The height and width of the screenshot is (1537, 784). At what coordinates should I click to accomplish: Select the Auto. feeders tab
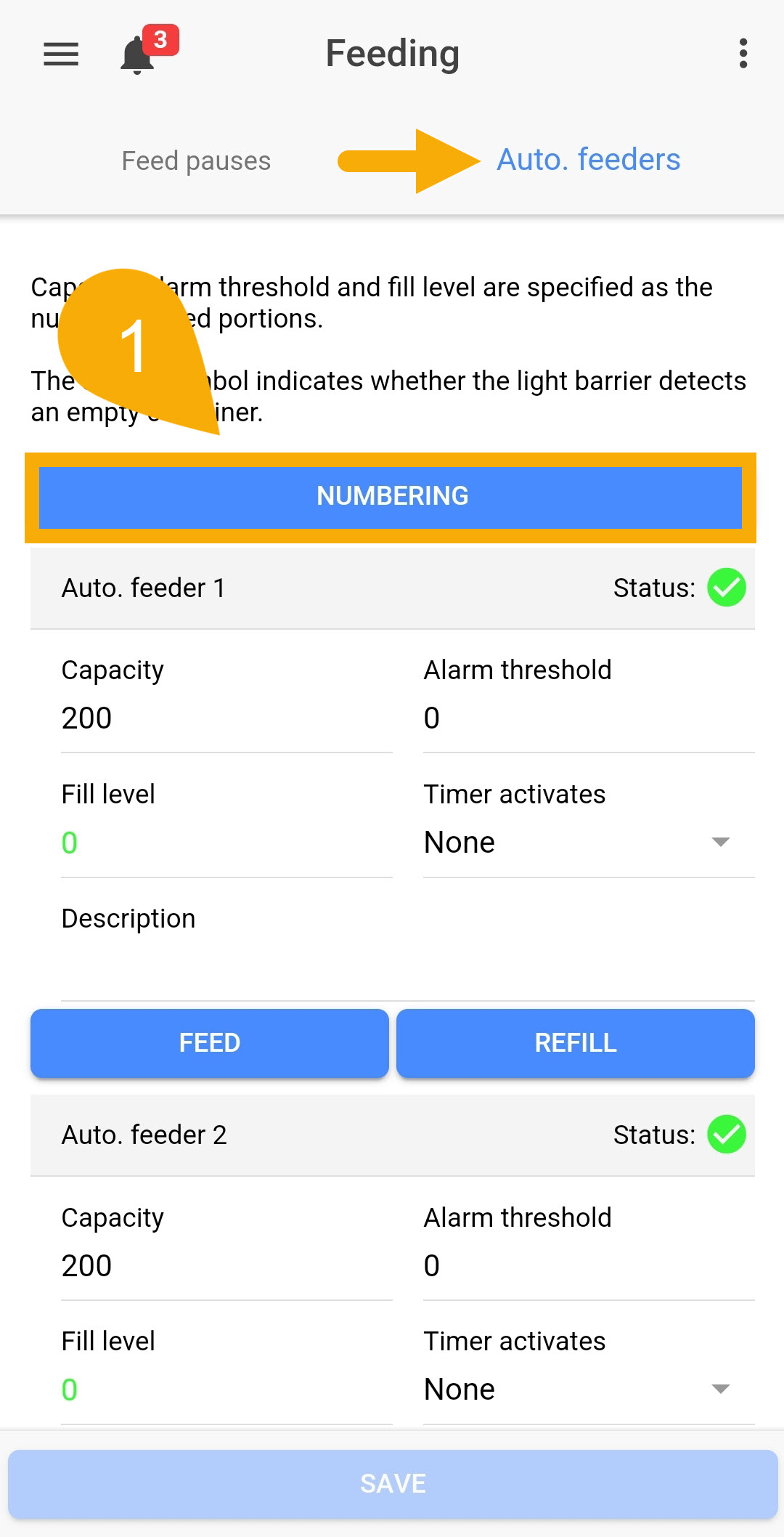(x=589, y=159)
